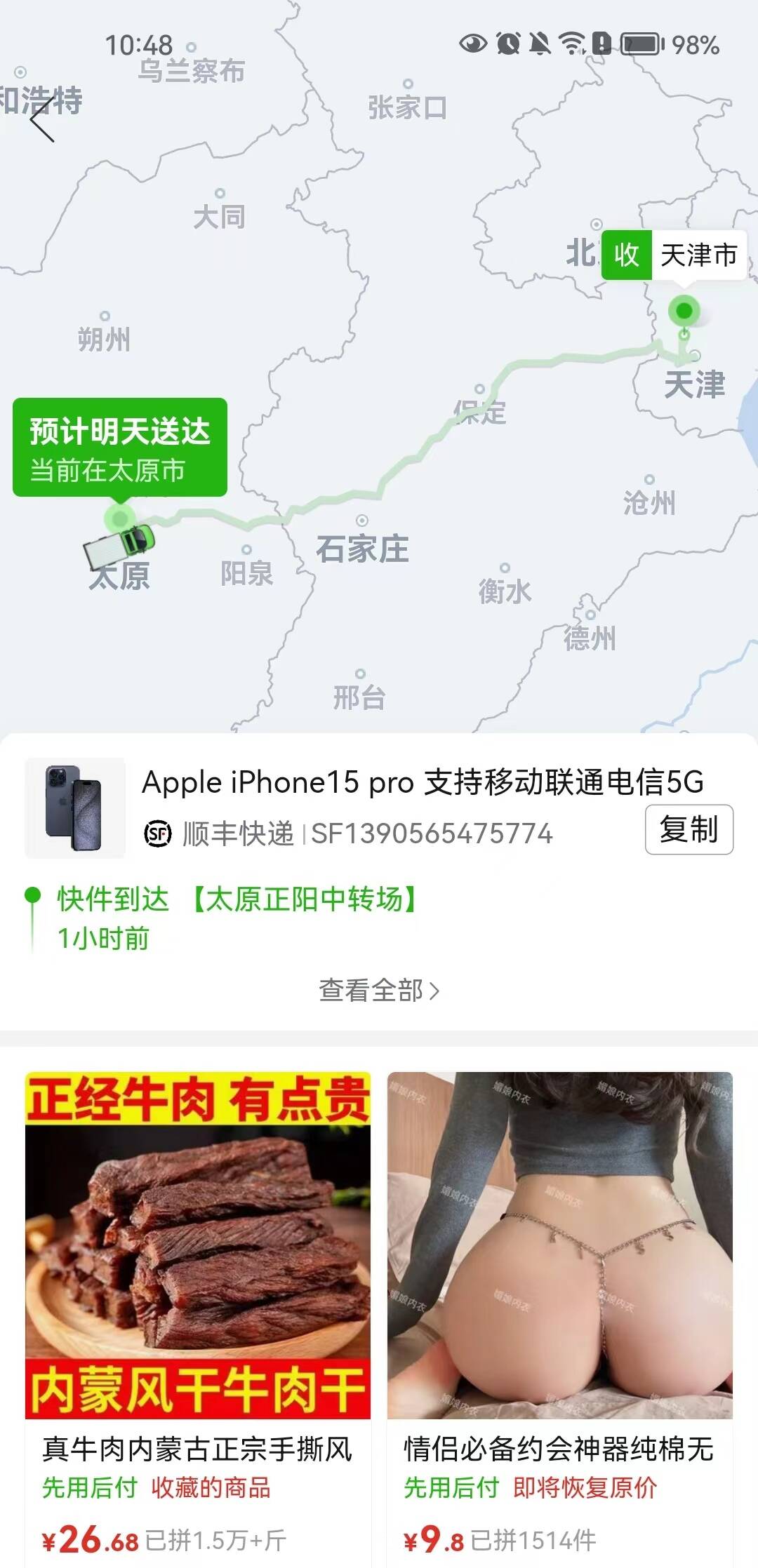
Task: View all logistics updates via 查看全部
Action: [379, 991]
